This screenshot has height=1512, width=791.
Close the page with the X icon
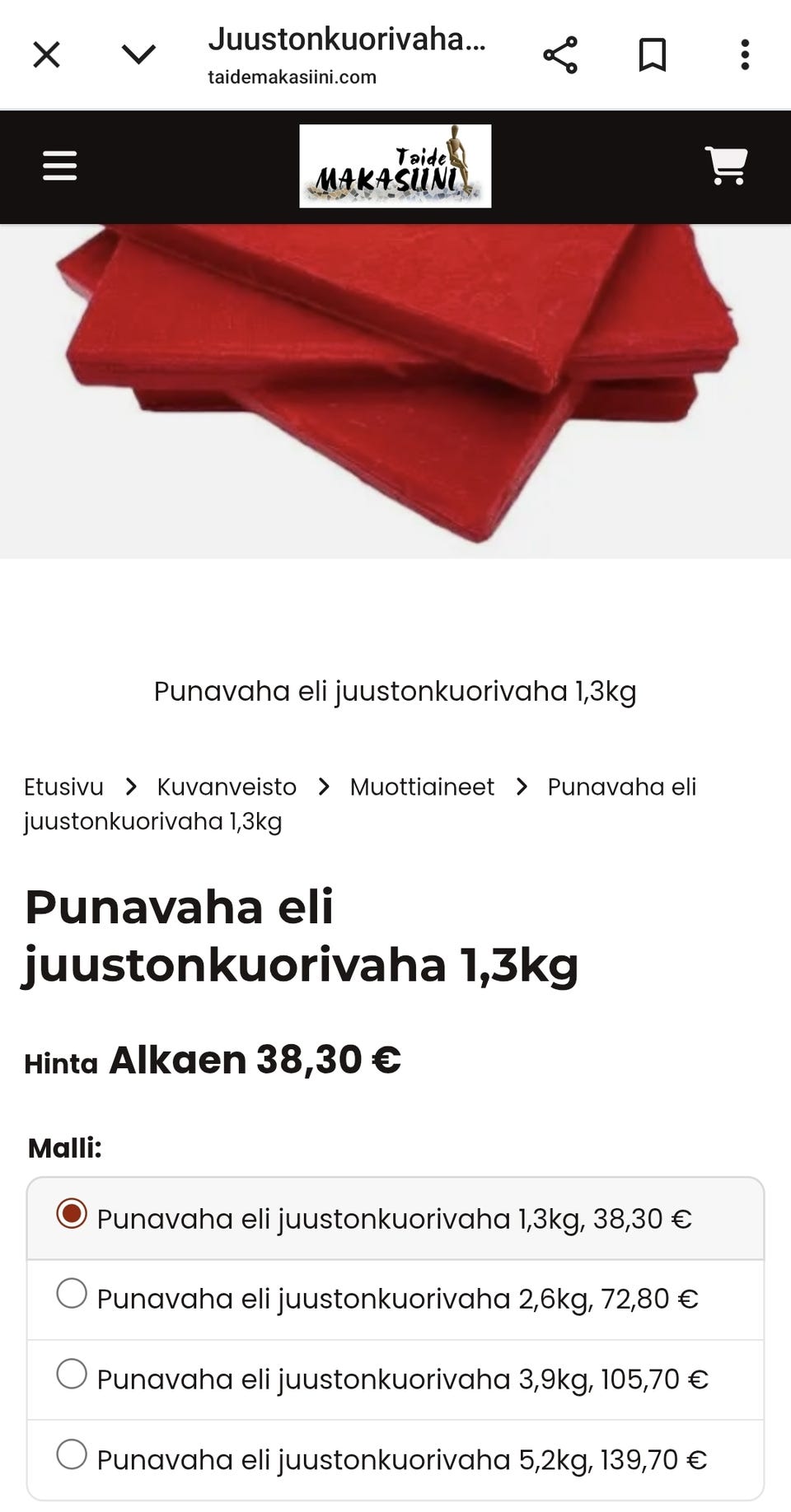(47, 54)
